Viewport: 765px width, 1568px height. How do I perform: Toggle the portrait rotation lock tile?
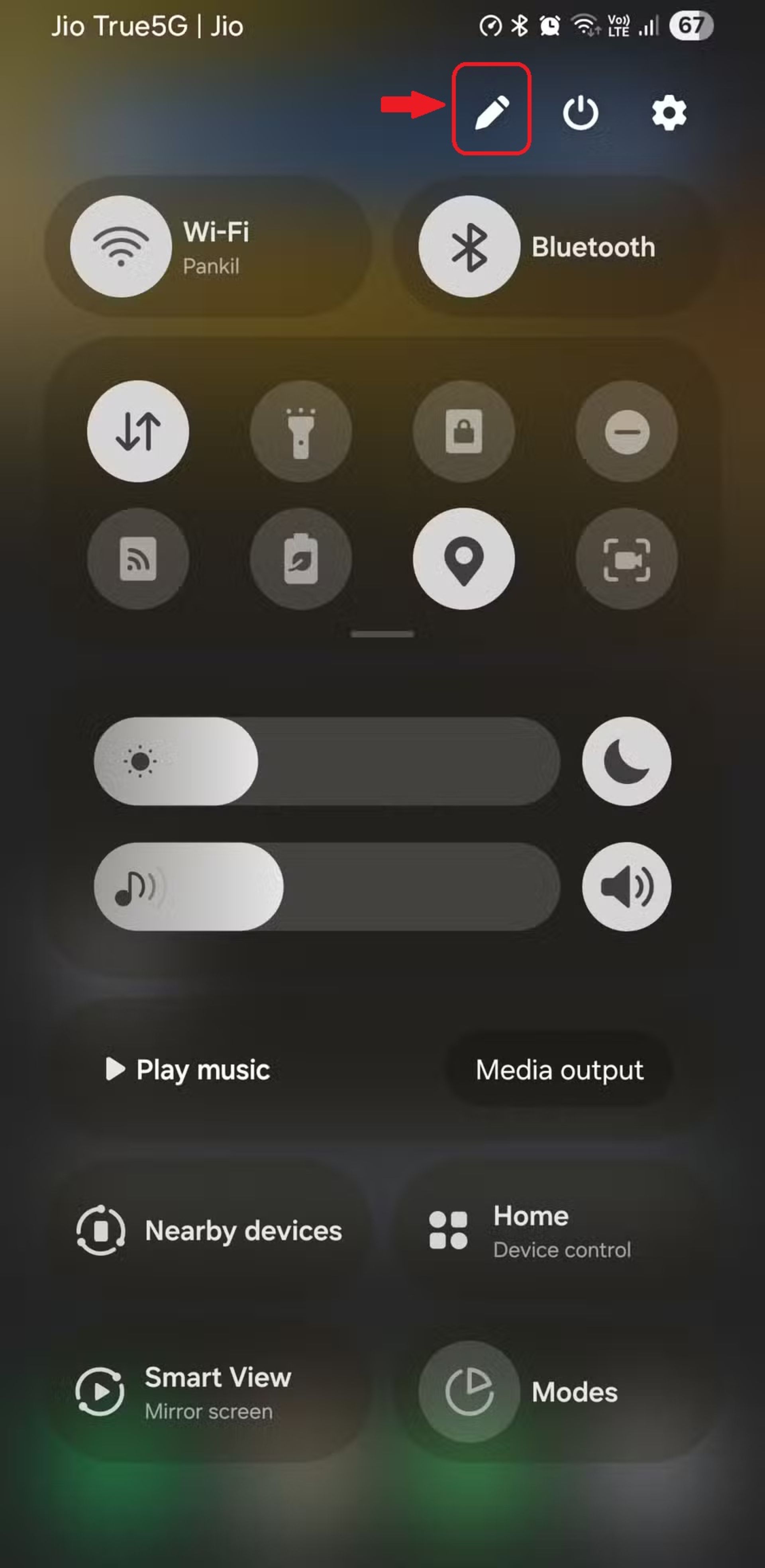[x=464, y=431]
